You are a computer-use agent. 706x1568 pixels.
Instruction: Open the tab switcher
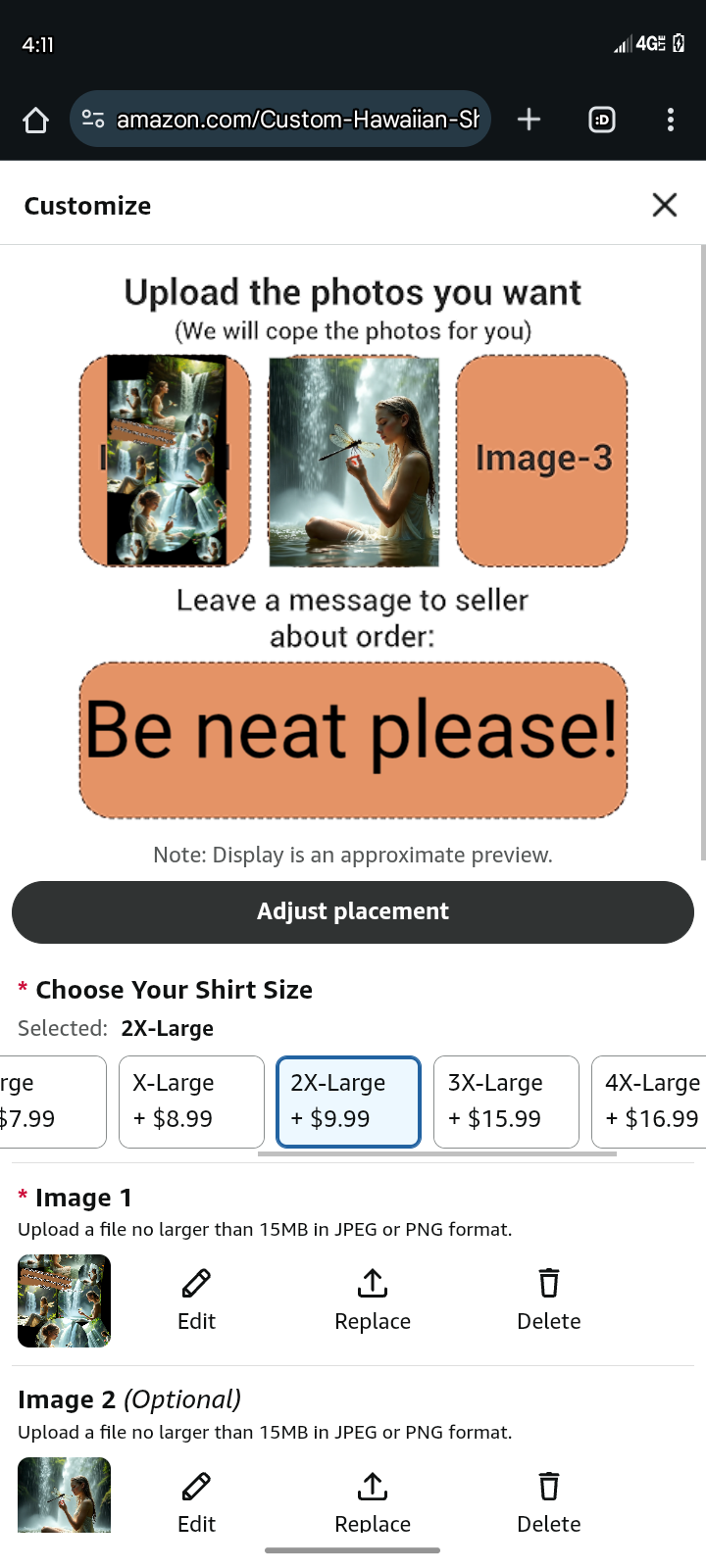[601, 120]
